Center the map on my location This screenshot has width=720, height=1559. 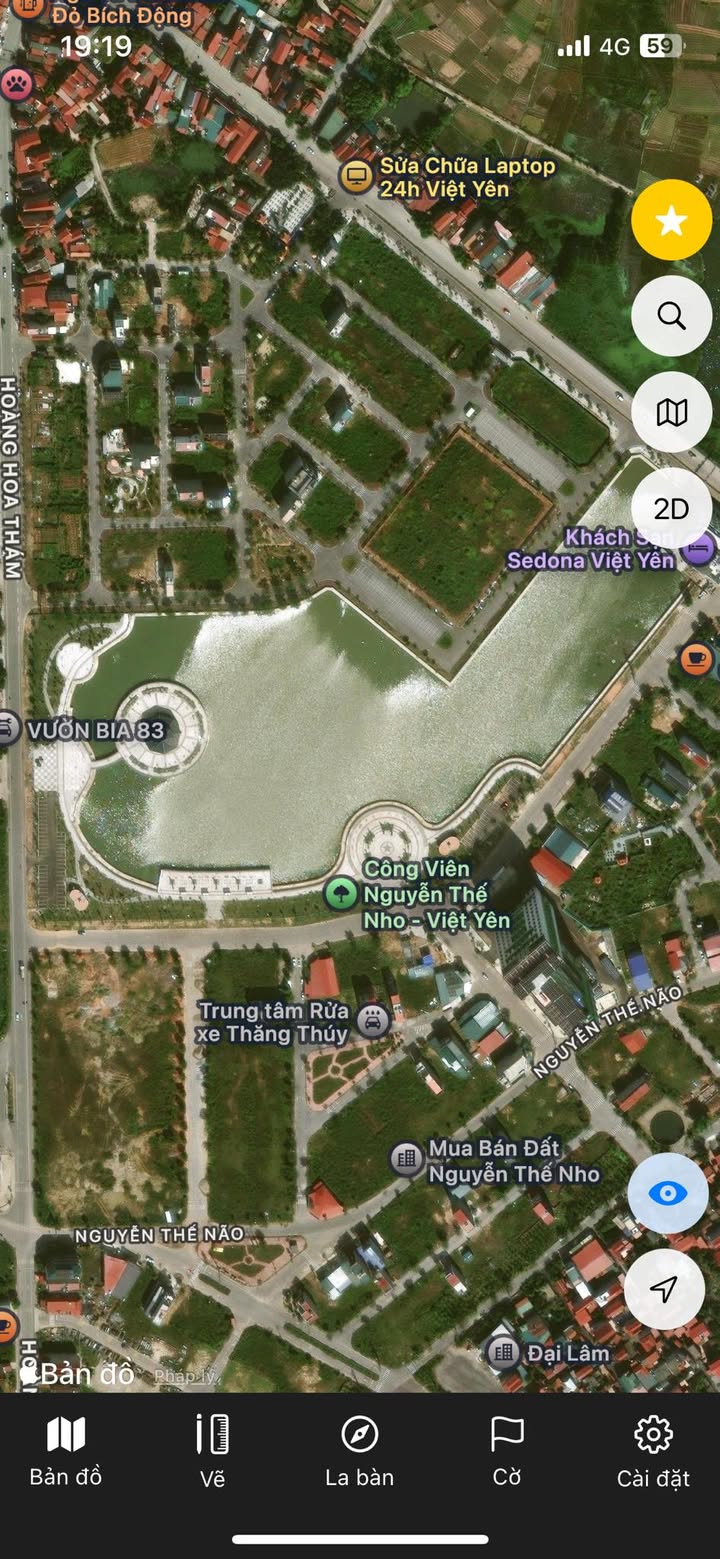664,1289
